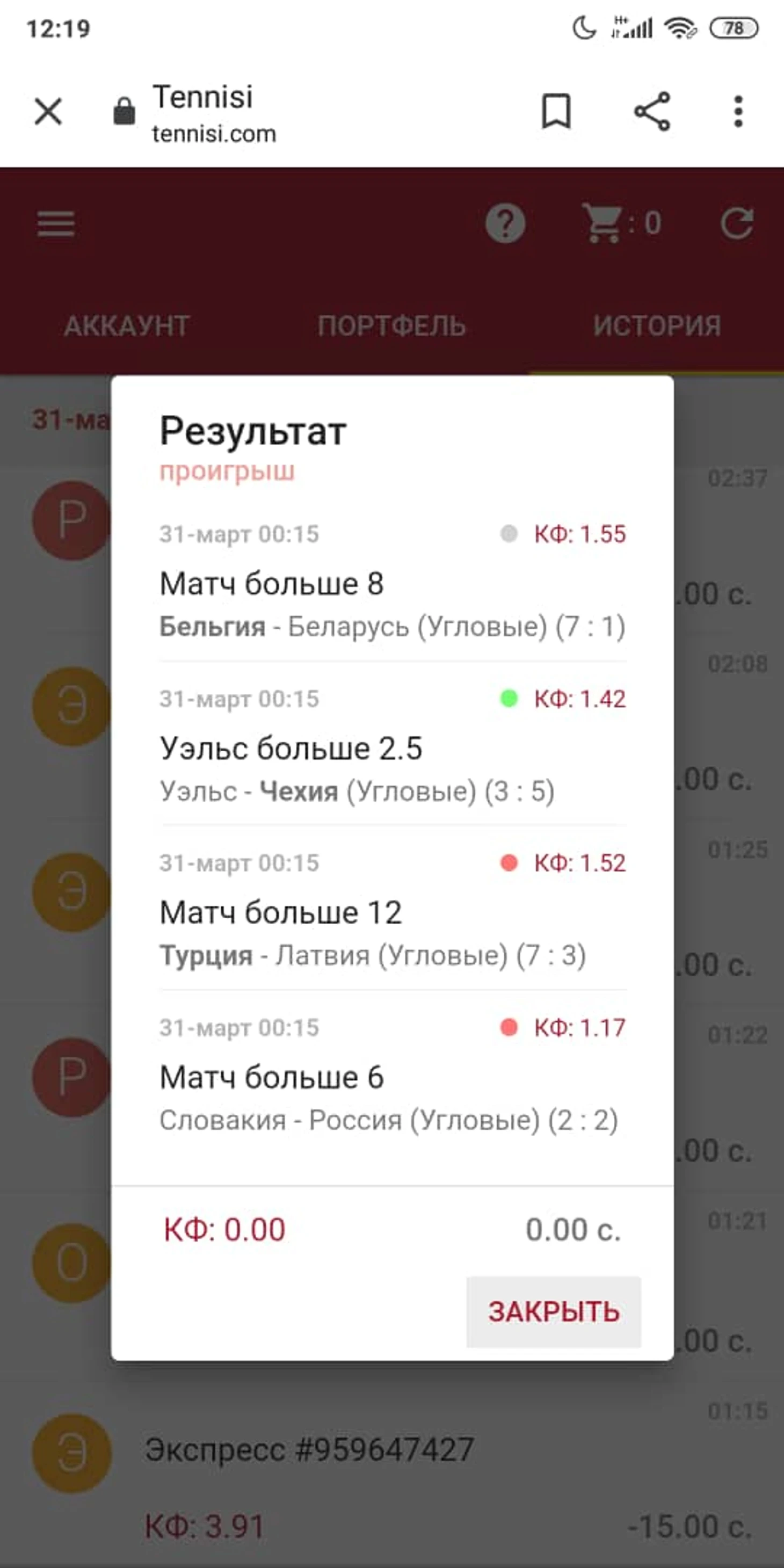
Task: Switch to the ПОРТФЕЛЬ tab
Action: [391, 326]
